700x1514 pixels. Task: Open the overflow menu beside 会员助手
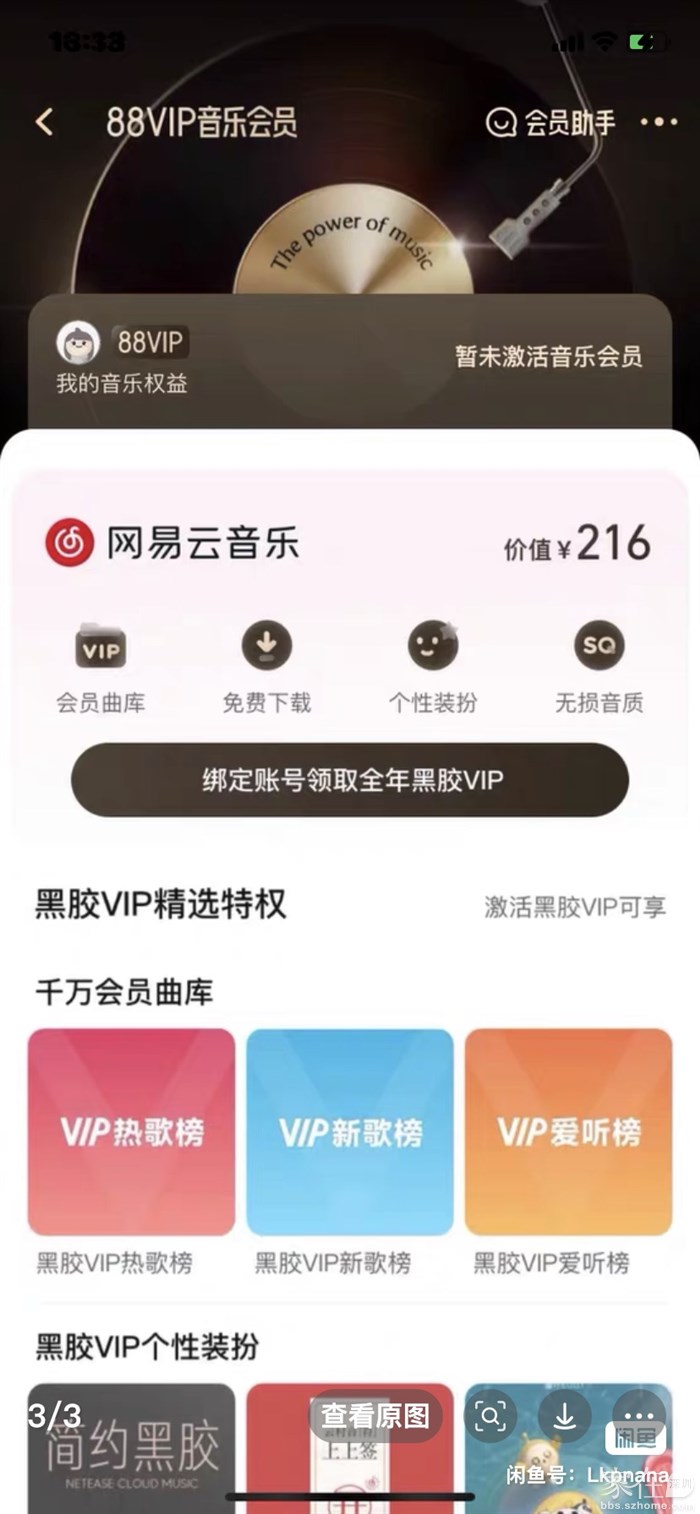coord(658,122)
